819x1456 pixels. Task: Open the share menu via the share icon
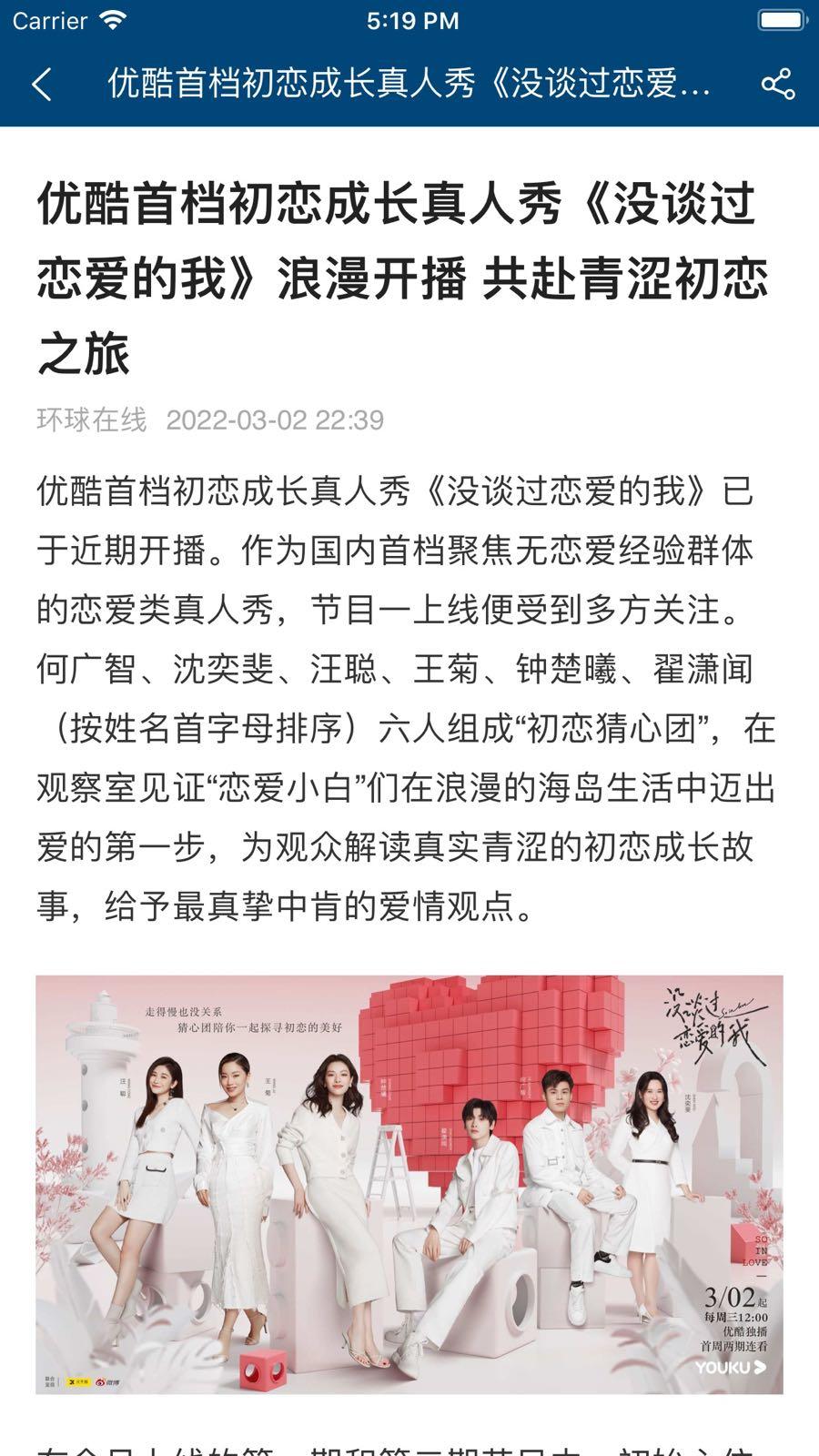[x=775, y=86]
